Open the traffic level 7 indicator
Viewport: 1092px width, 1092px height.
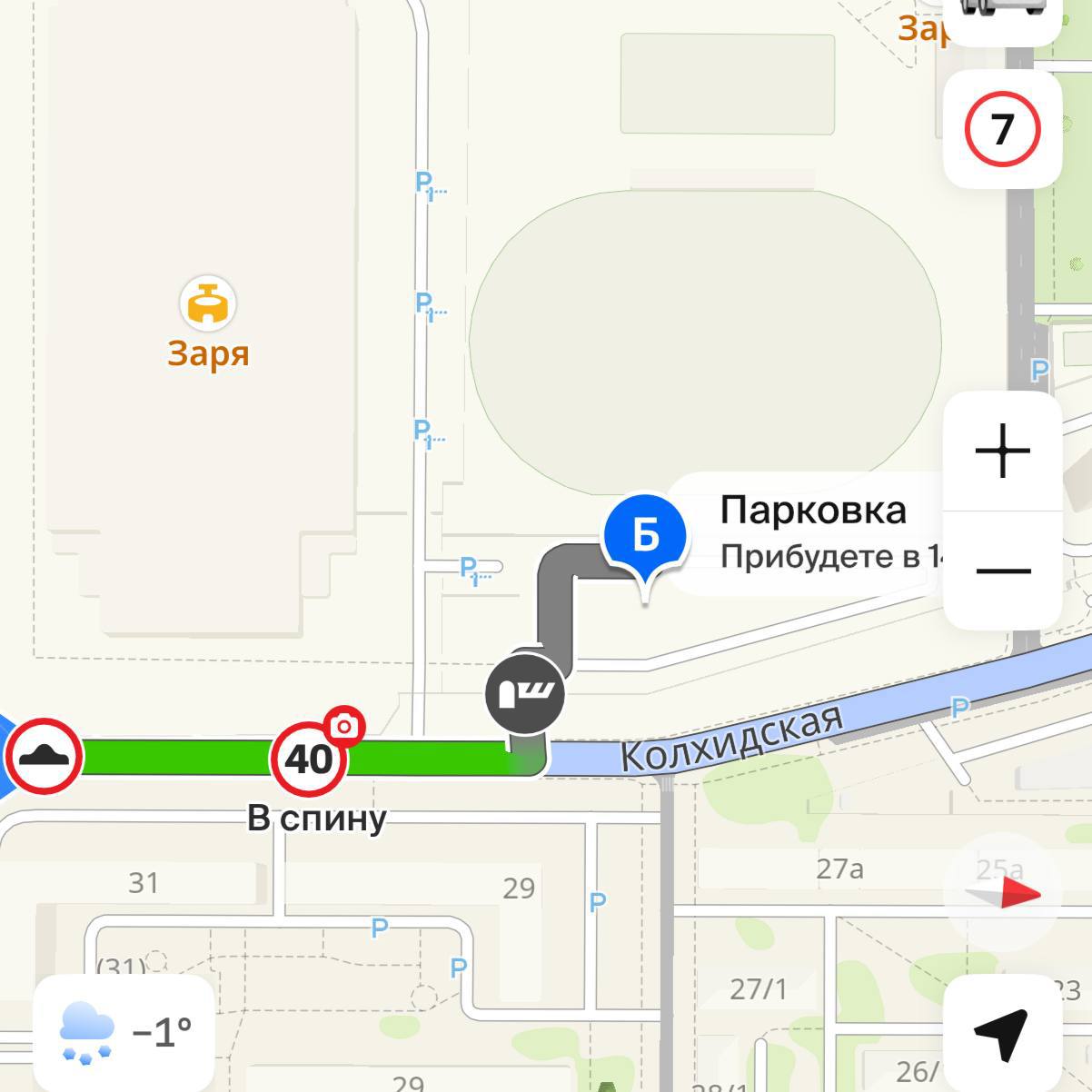tap(1002, 129)
